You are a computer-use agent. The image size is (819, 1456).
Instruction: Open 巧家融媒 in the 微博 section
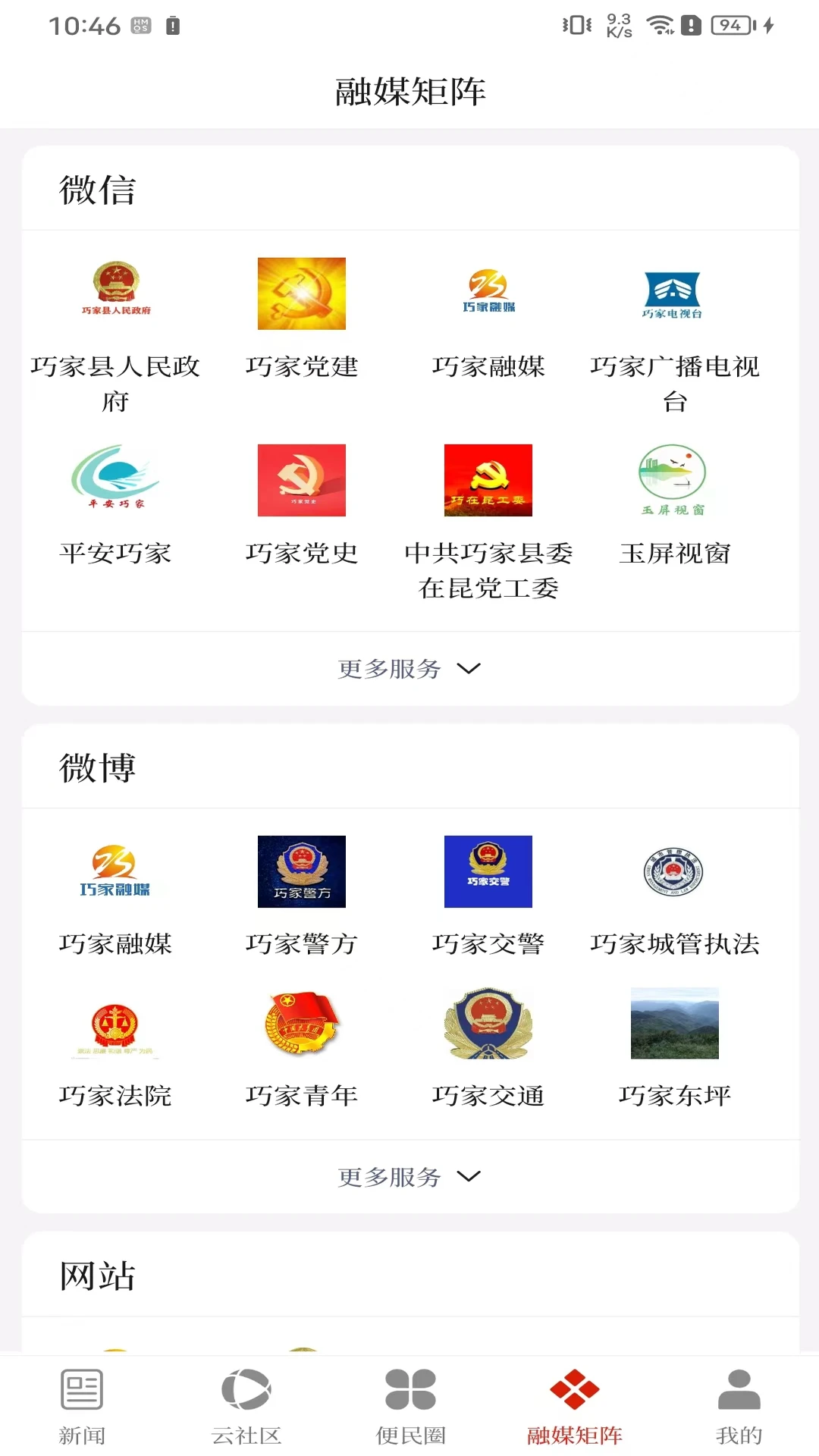click(115, 871)
